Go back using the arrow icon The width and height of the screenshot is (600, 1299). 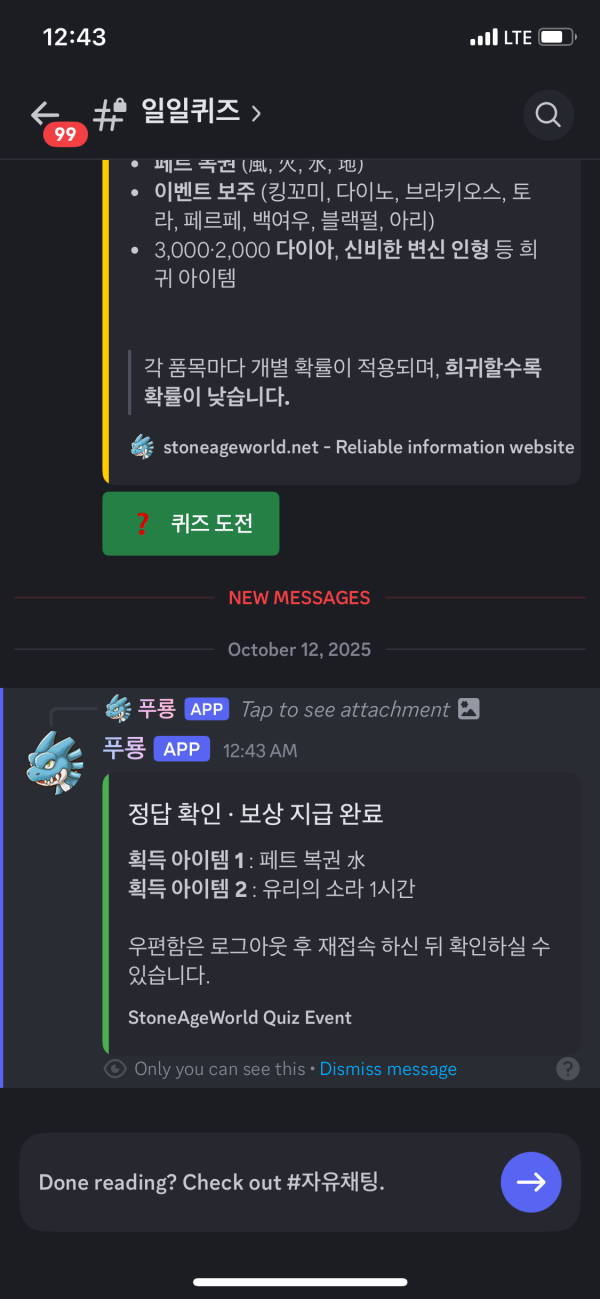click(45, 113)
